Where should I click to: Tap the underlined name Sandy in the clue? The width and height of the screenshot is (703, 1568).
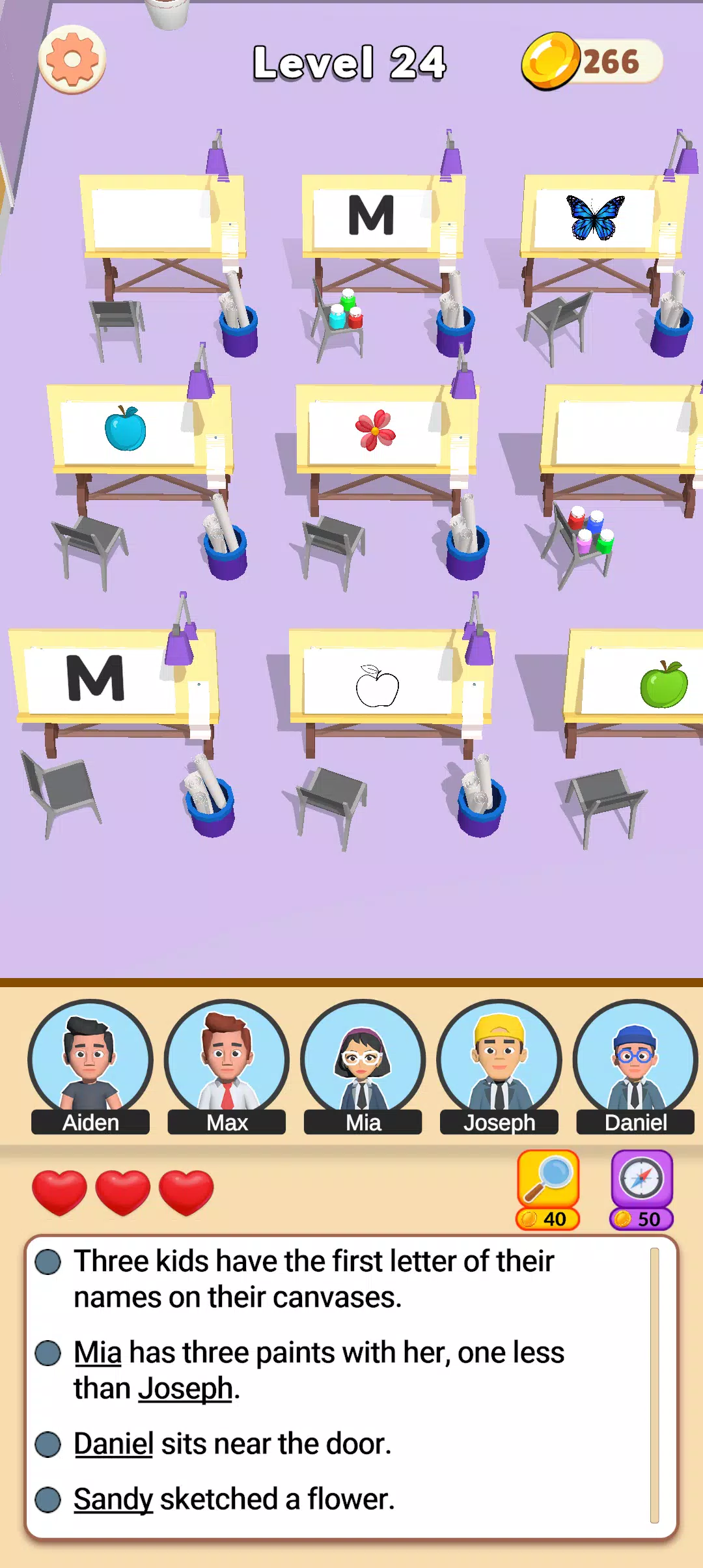click(x=113, y=1499)
